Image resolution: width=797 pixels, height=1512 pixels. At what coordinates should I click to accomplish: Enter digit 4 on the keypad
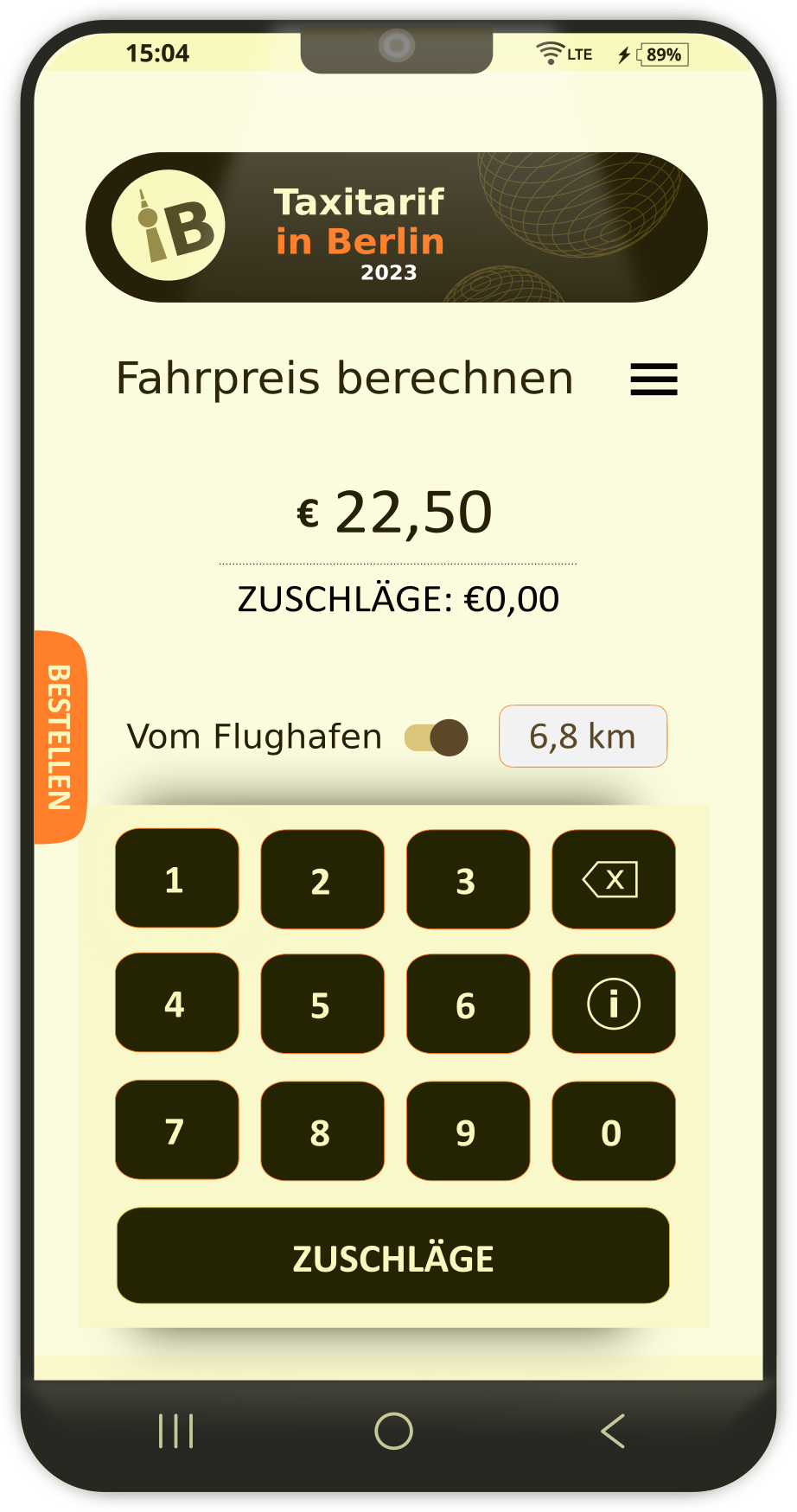pyautogui.click(x=176, y=1003)
